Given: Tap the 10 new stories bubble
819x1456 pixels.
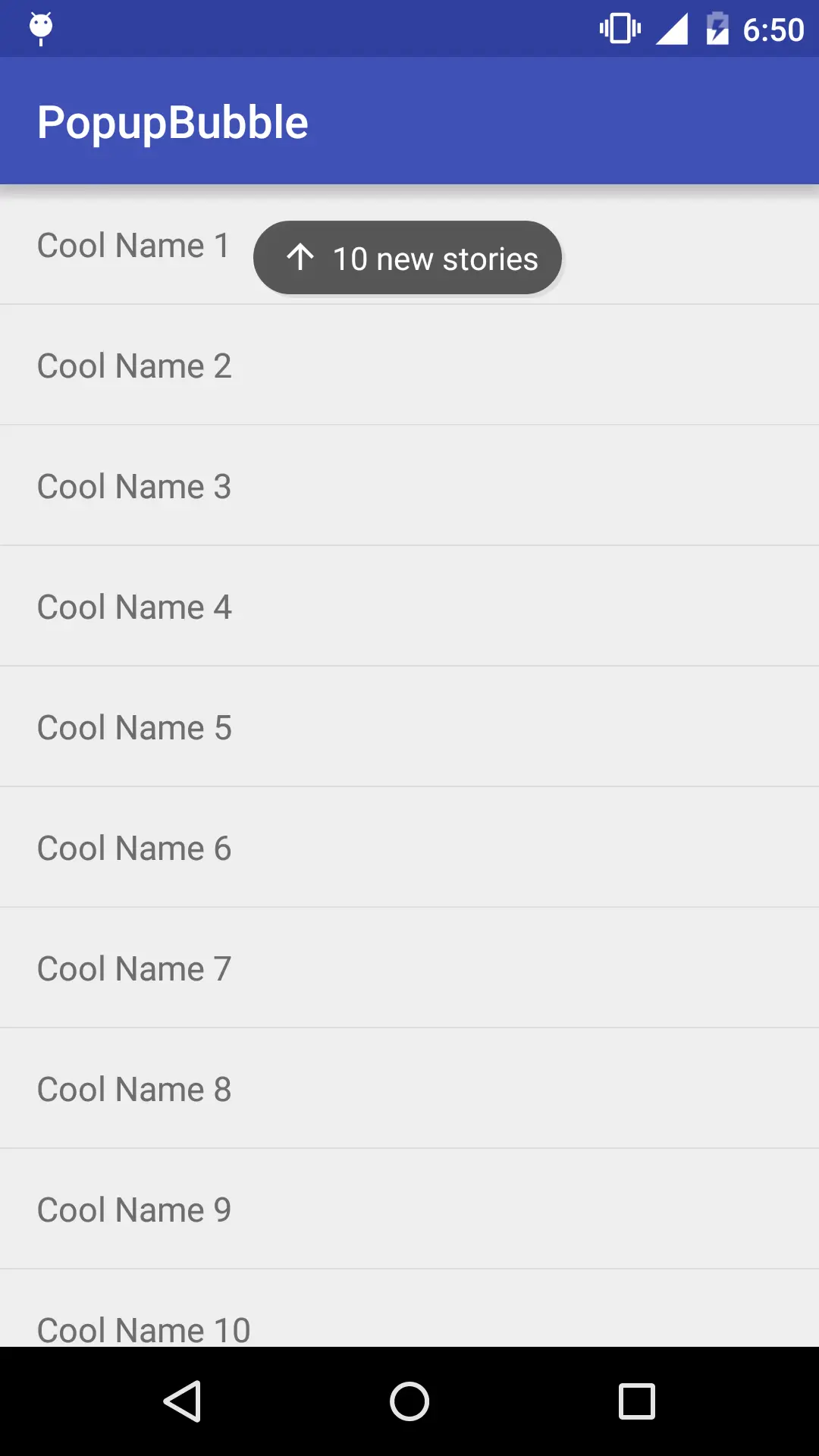Looking at the screenshot, I should [407, 258].
